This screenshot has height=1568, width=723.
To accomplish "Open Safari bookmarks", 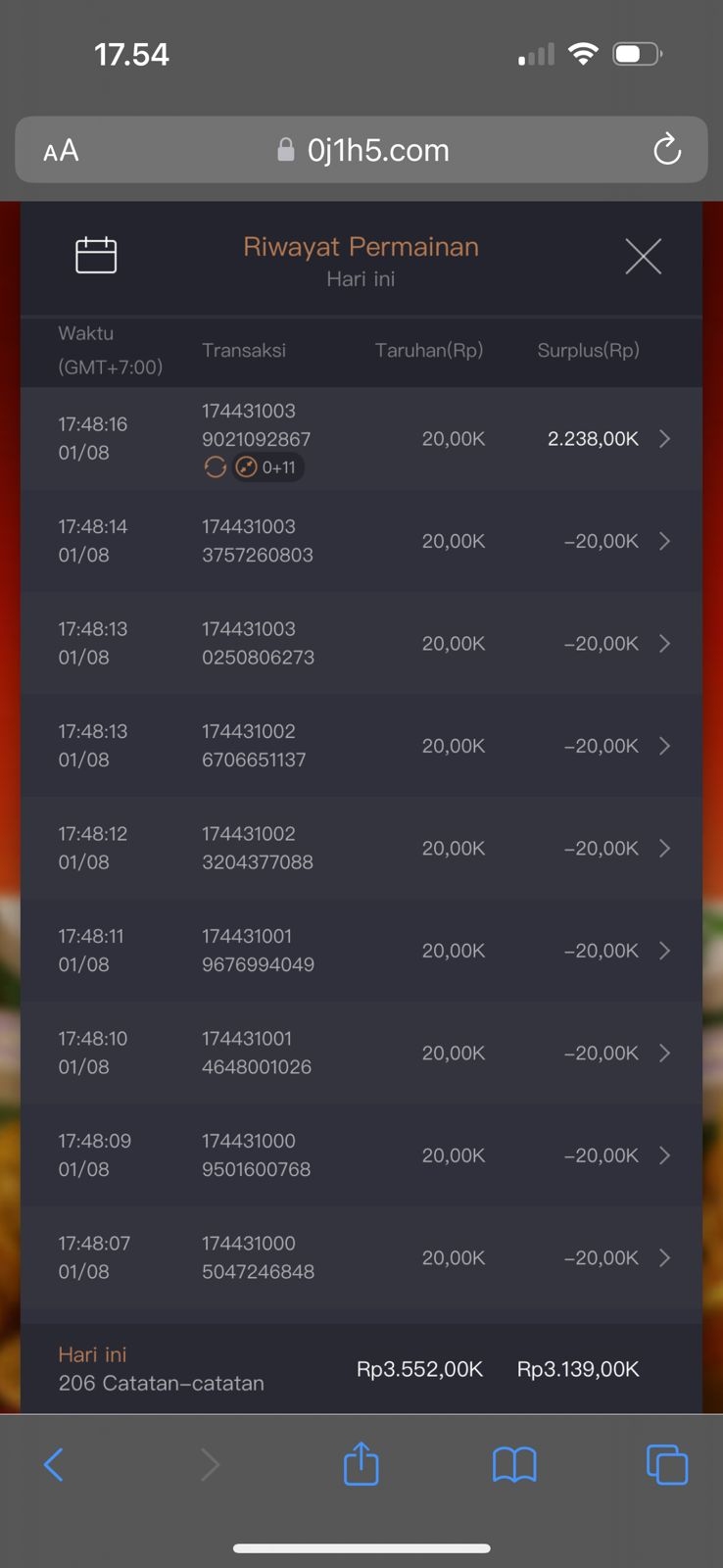I will (514, 1465).
